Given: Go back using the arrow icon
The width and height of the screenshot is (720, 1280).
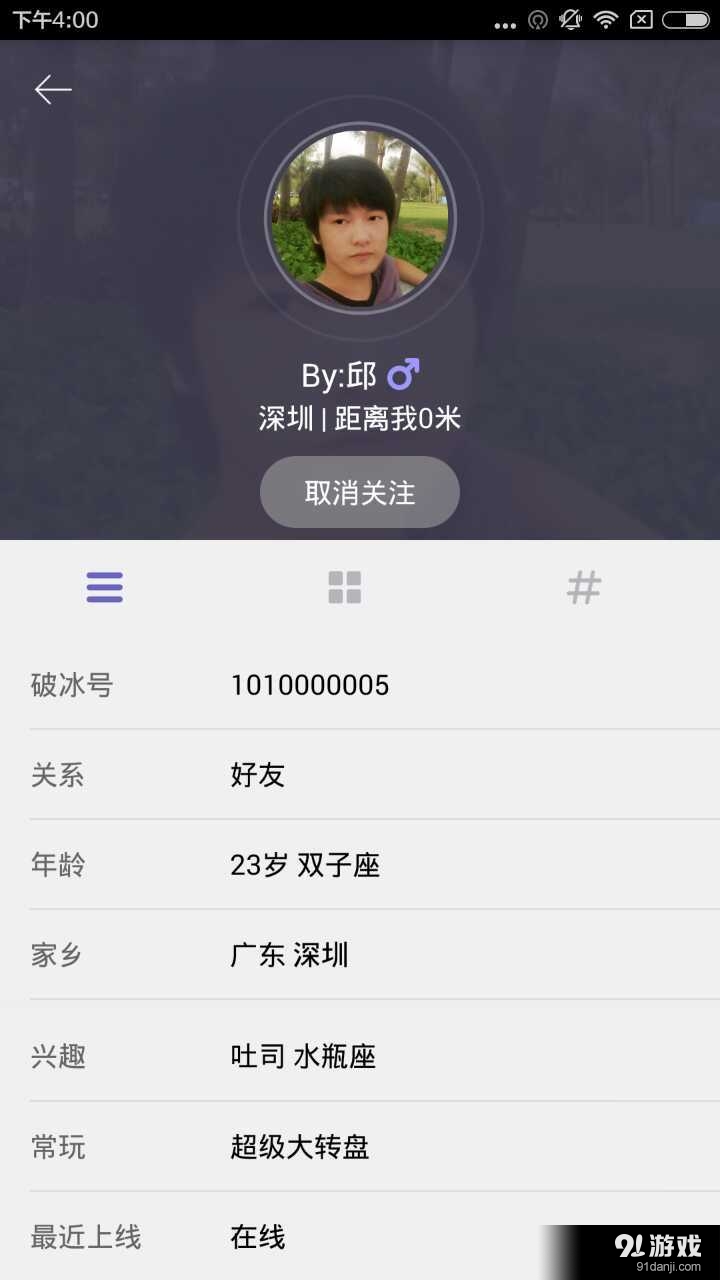Looking at the screenshot, I should 53,90.
